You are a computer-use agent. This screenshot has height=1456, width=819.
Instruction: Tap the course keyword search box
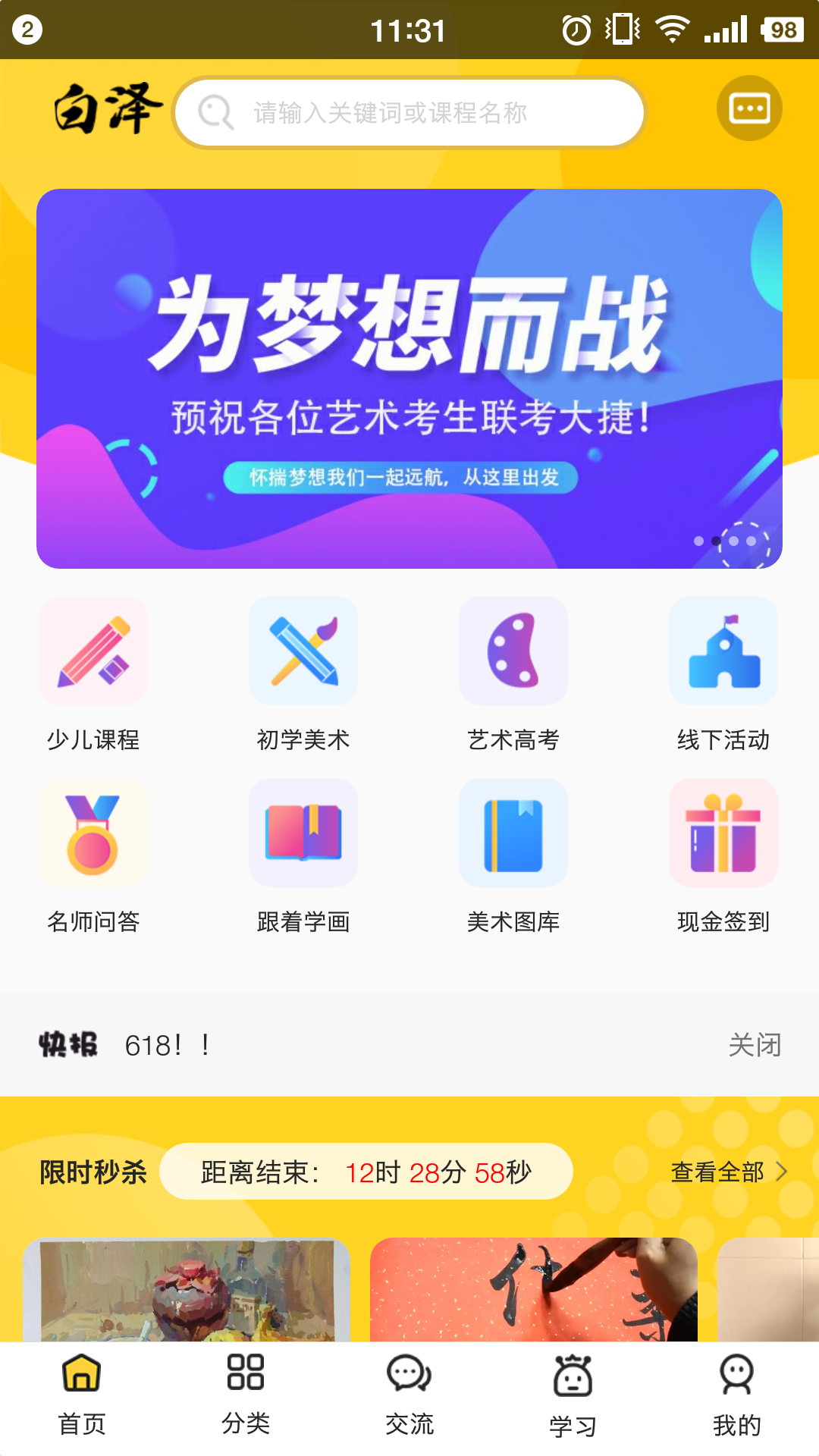pos(409,113)
